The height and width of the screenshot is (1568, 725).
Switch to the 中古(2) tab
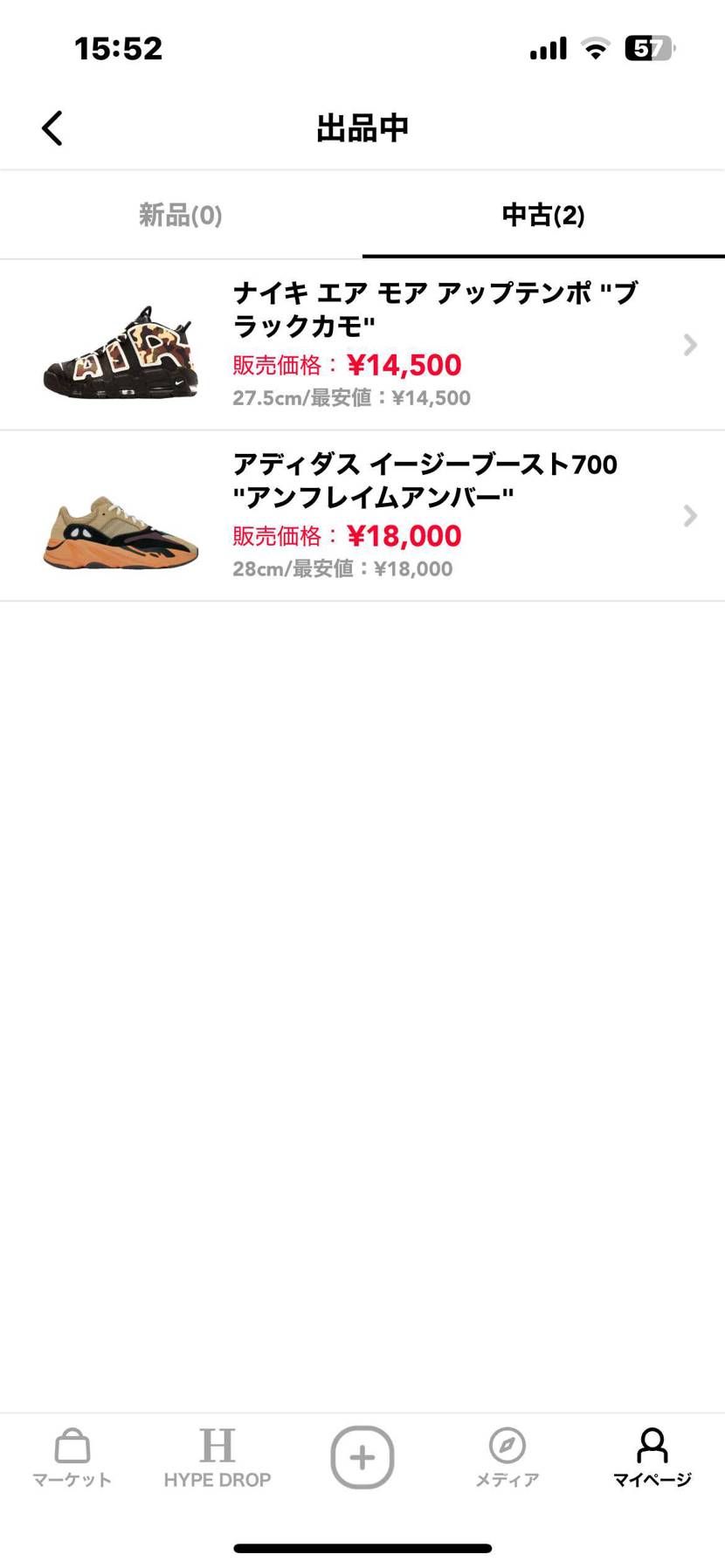point(542,215)
